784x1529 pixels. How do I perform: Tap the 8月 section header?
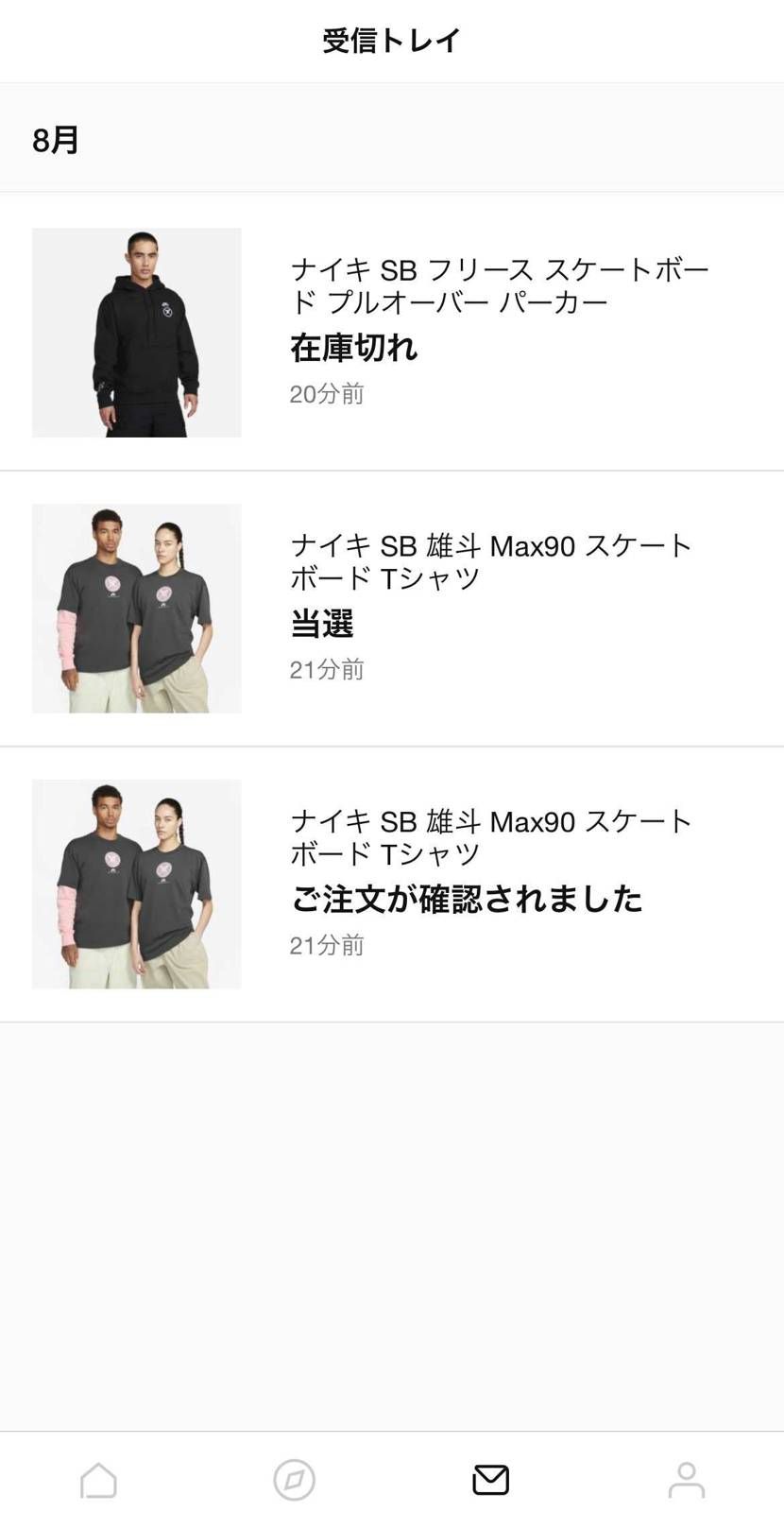pyautogui.click(x=55, y=138)
